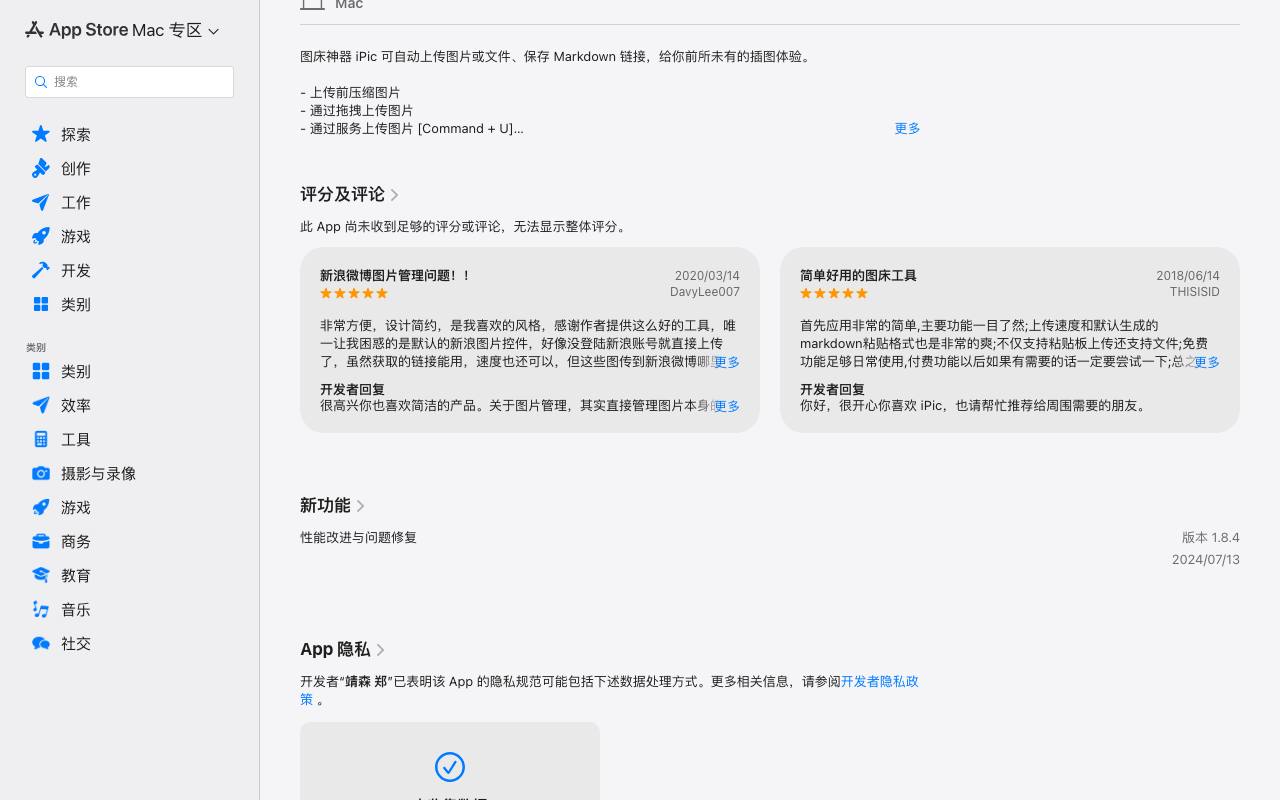Image resolution: width=1280 pixels, height=800 pixels.
Task: Expand DavyLee007's review text
Action: coord(727,362)
